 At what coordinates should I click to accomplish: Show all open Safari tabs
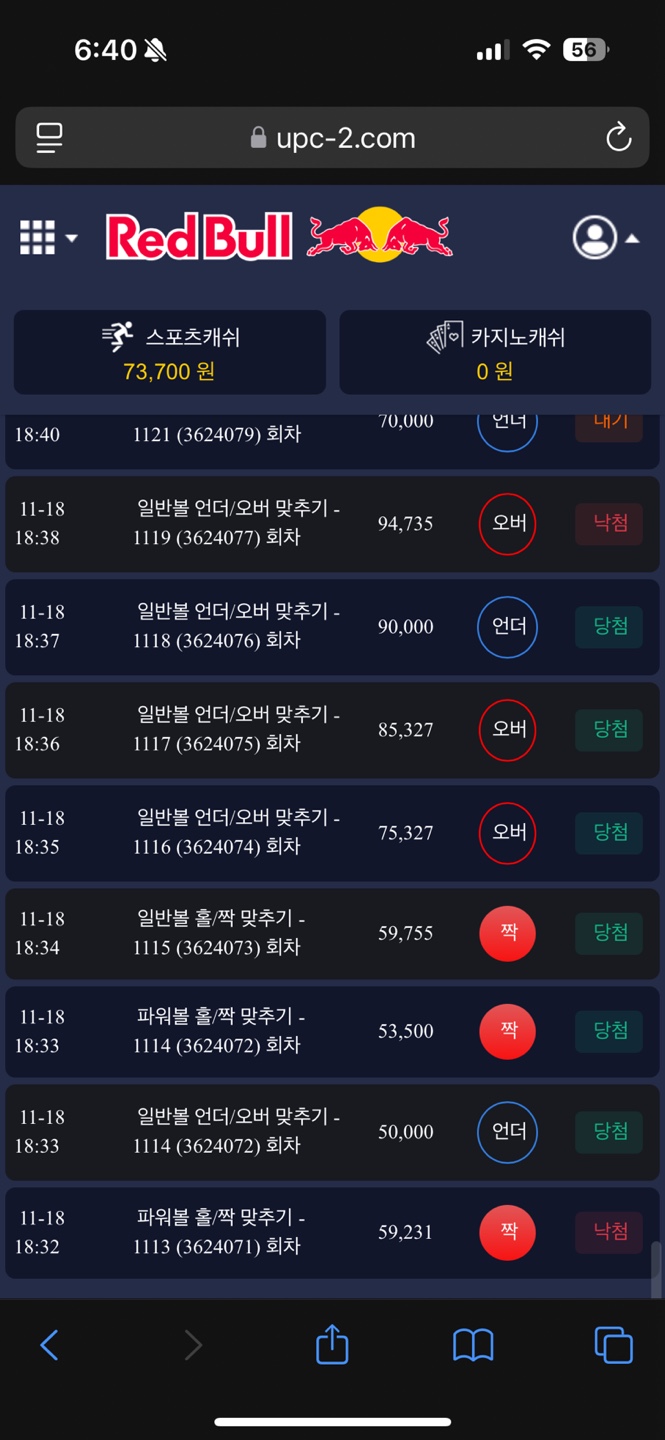click(x=613, y=1345)
